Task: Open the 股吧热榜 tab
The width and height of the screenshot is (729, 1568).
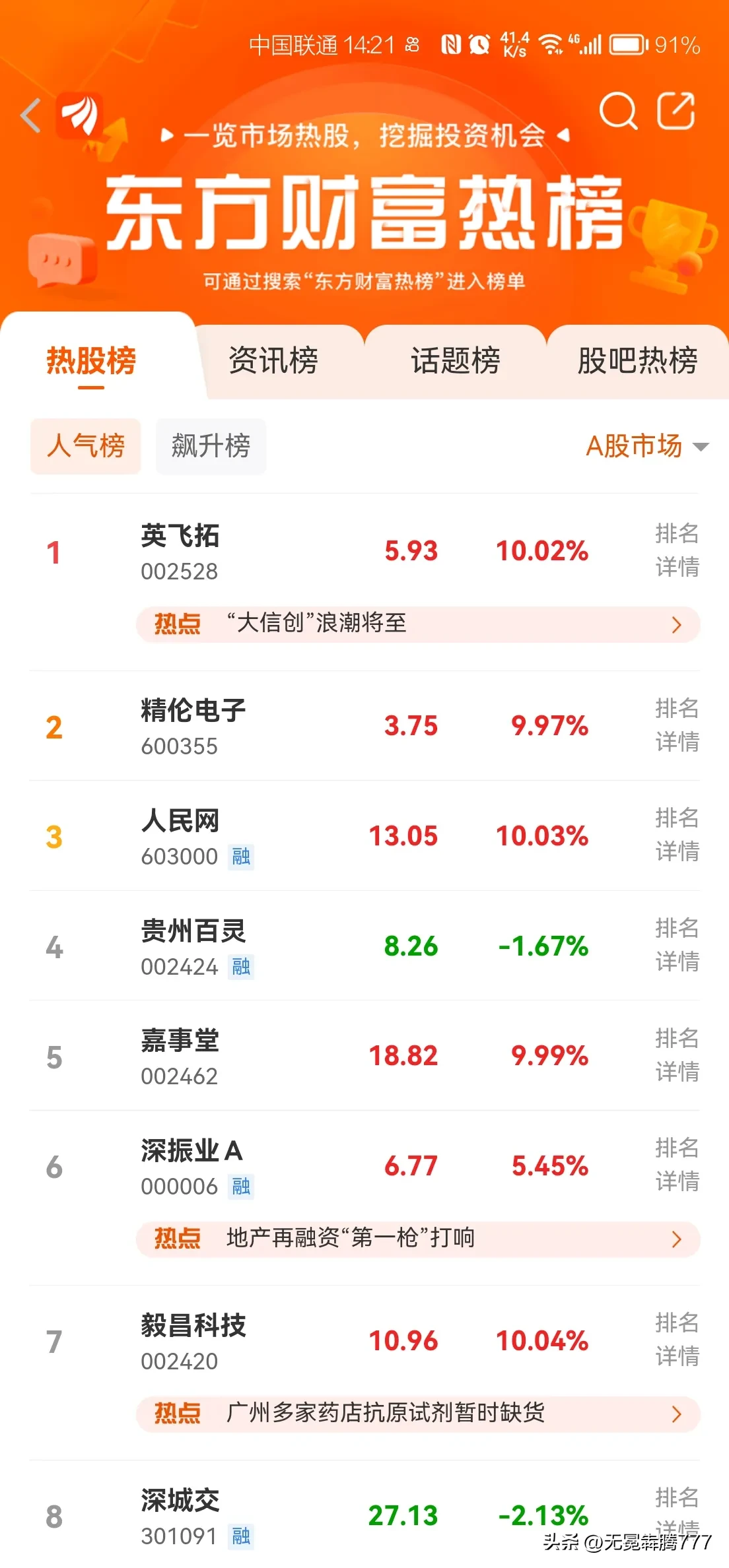Action: point(638,361)
